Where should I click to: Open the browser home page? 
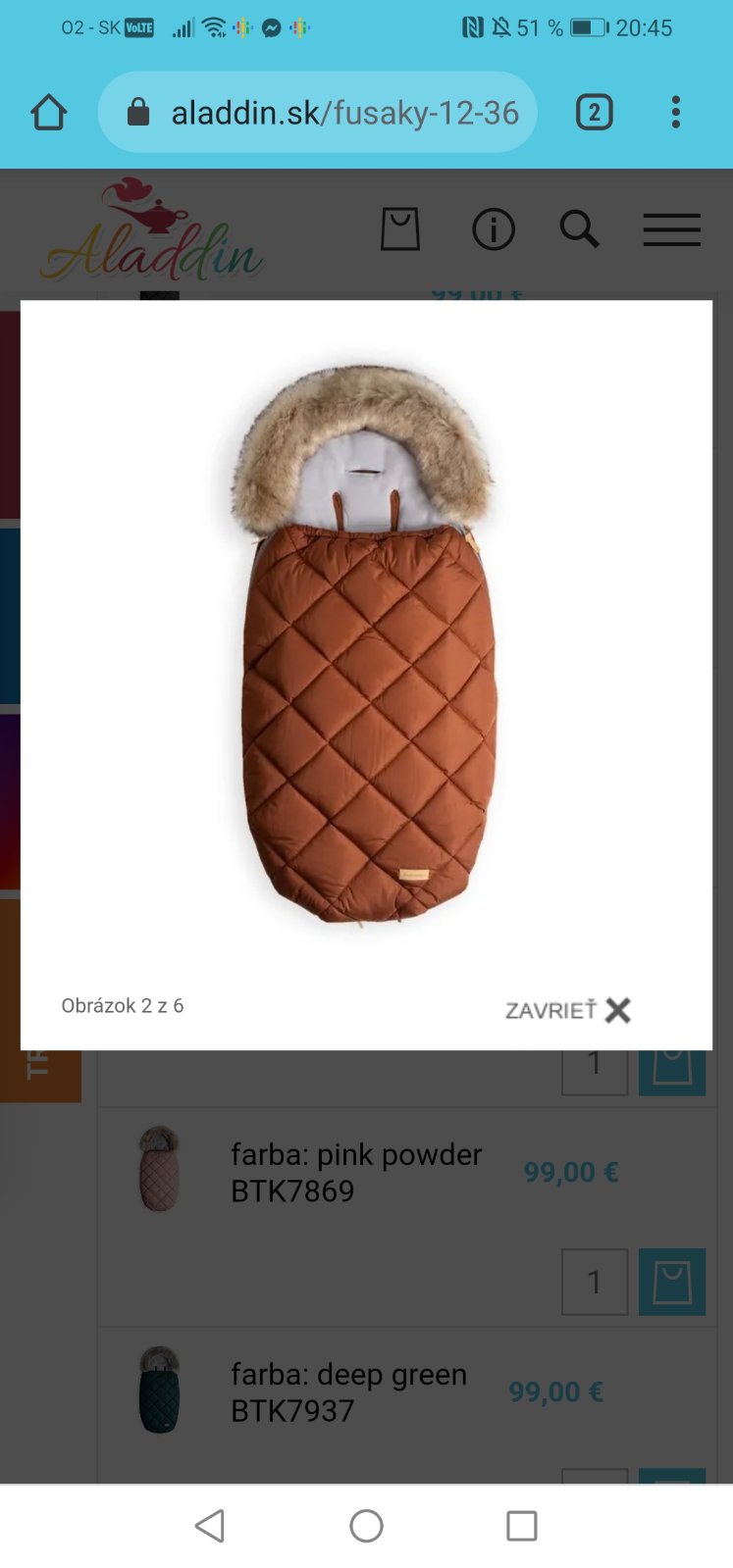(48, 113)
